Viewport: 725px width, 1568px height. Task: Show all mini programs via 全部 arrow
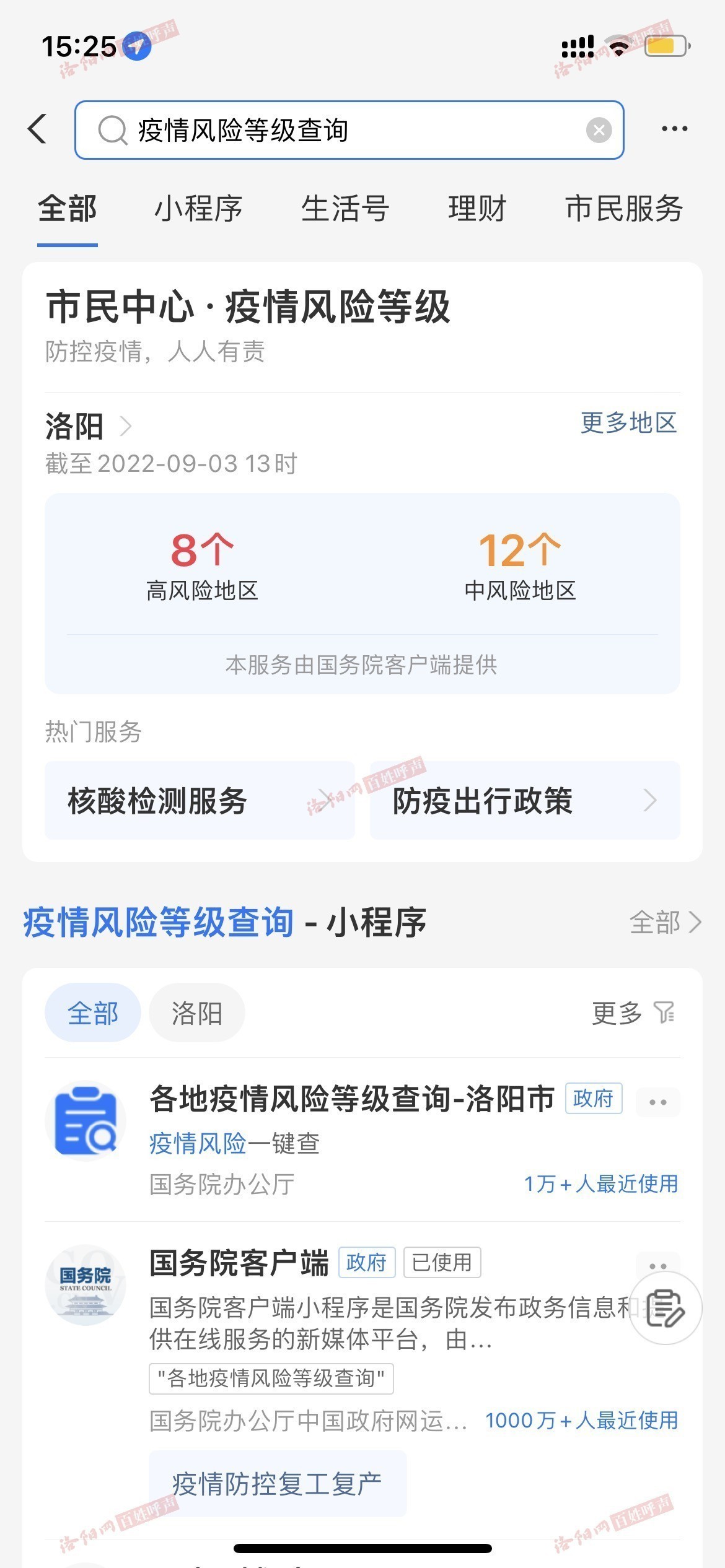[x=666, y=923]
